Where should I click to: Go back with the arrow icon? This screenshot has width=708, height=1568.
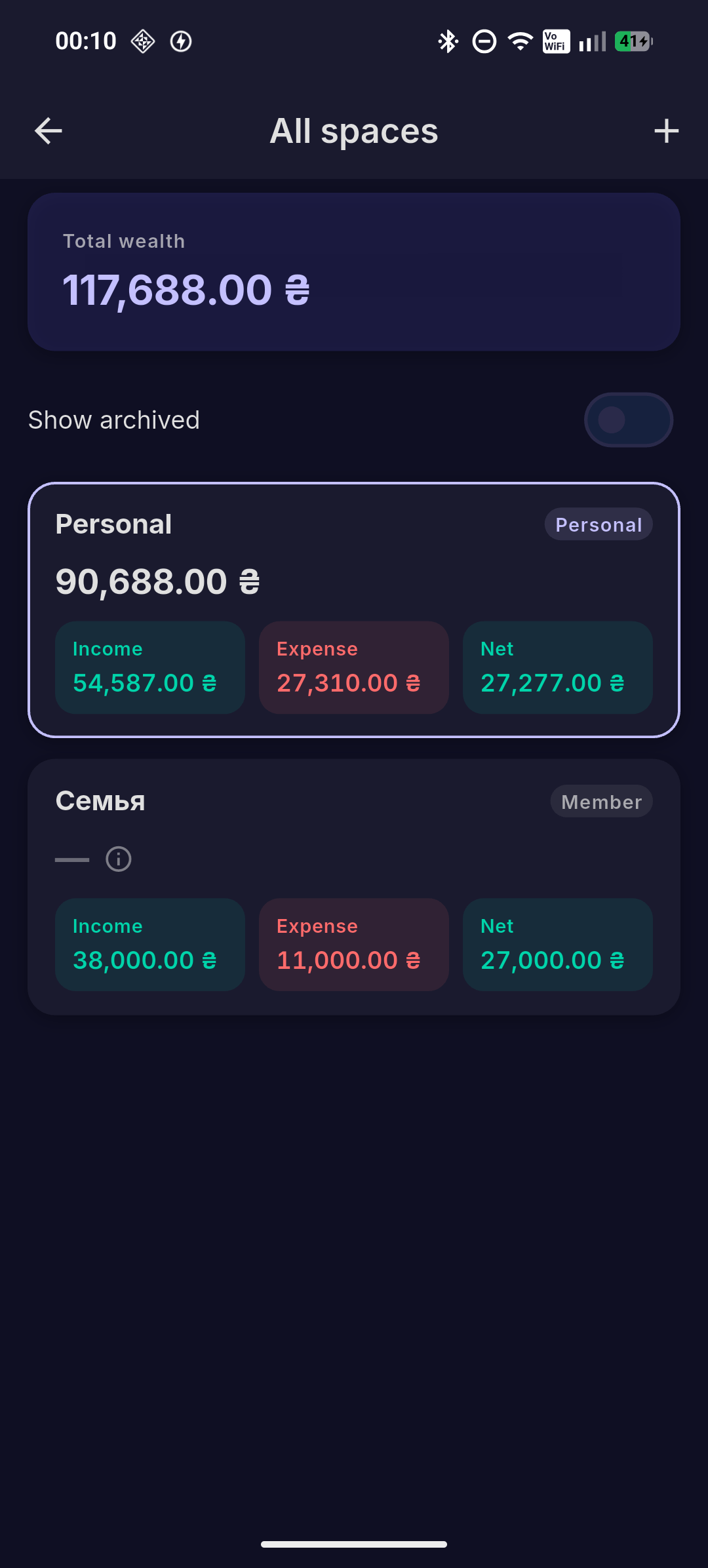[49, 131]
